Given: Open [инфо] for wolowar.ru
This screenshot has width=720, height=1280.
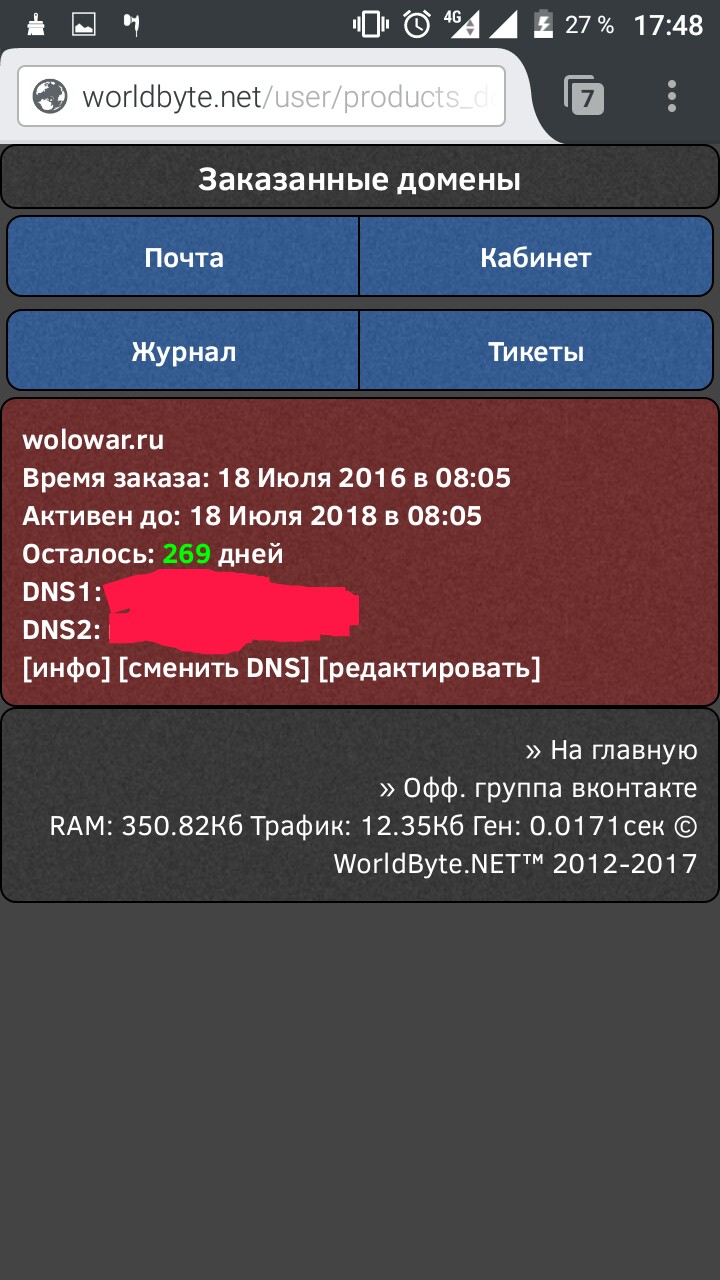Looking at the screenshot, I should (x=66, y=668).
